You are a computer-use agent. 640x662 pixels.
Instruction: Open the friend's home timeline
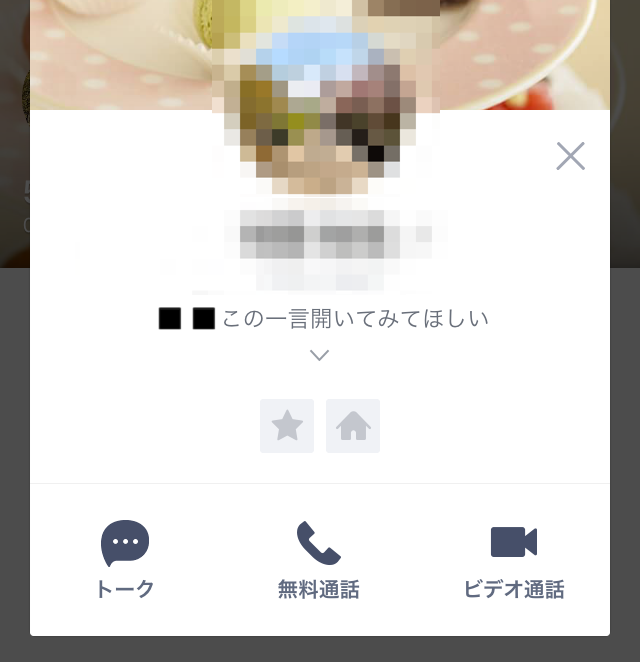tap(353, 426)
